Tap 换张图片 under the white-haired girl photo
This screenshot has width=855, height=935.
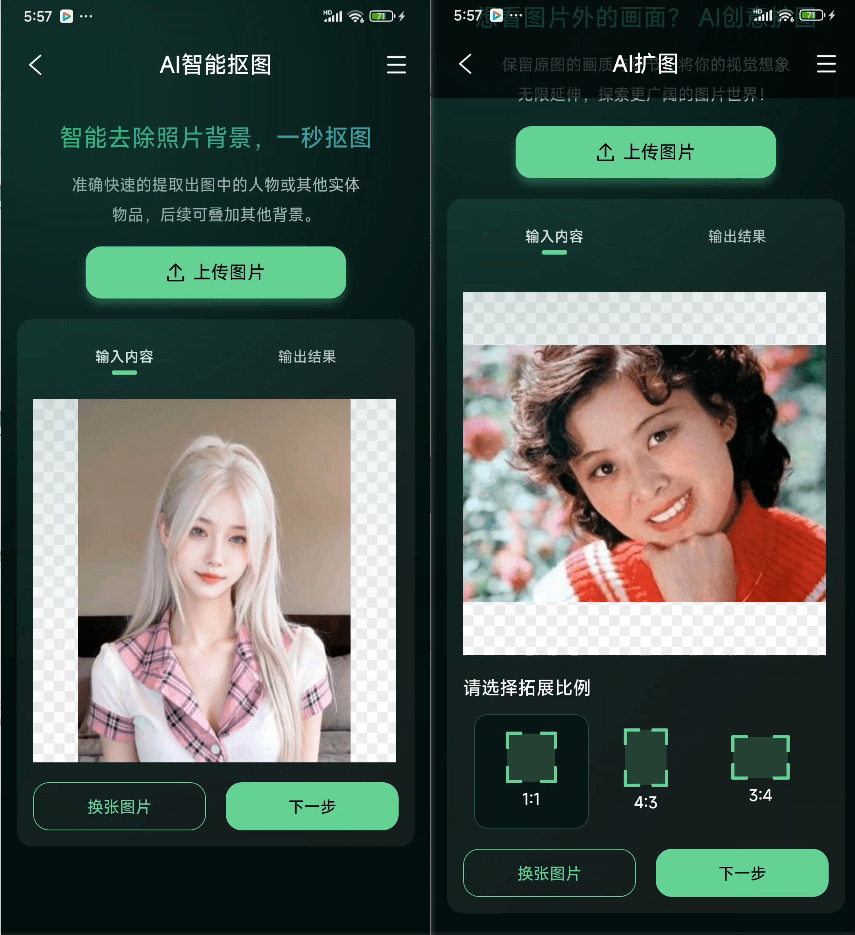[x=119, y=806]
